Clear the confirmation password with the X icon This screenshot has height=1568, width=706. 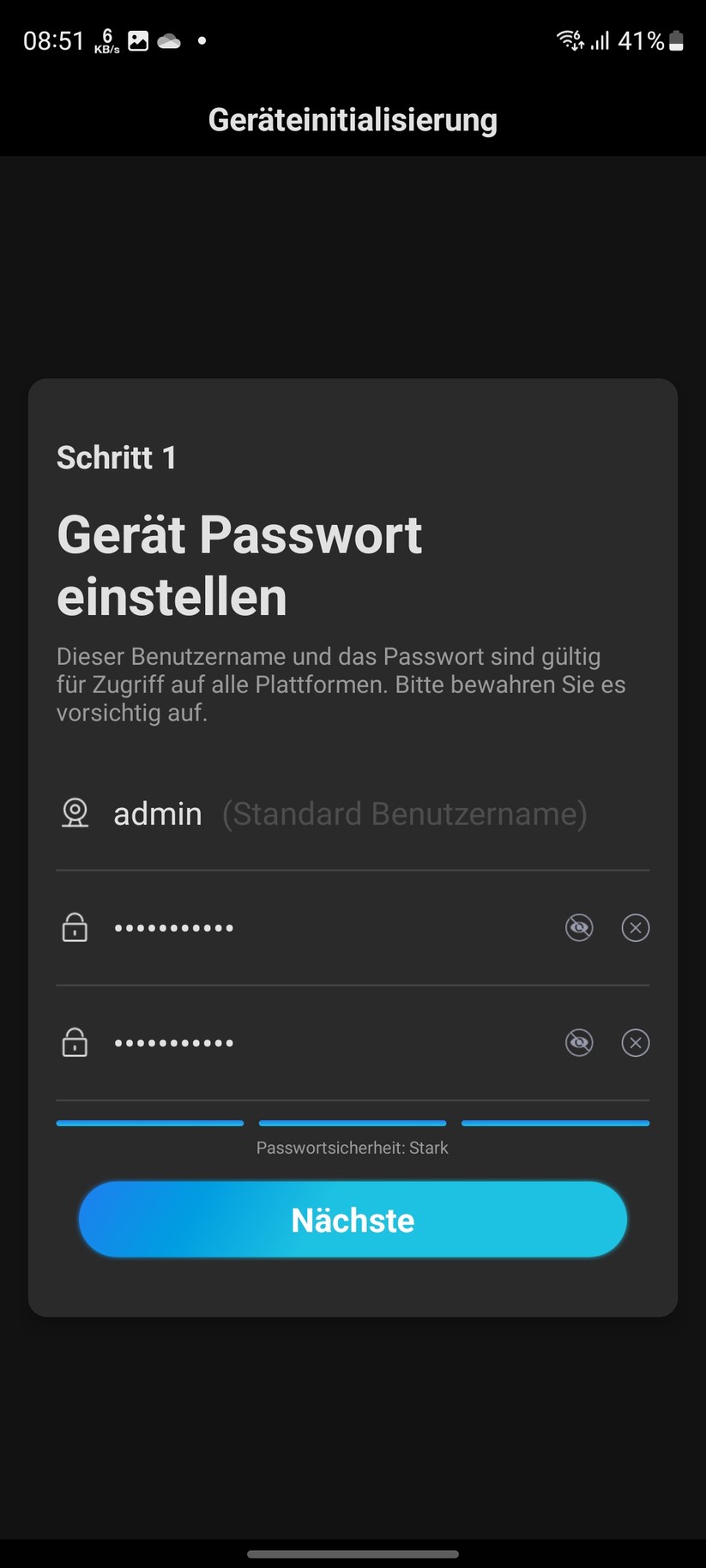point(635,1042)
